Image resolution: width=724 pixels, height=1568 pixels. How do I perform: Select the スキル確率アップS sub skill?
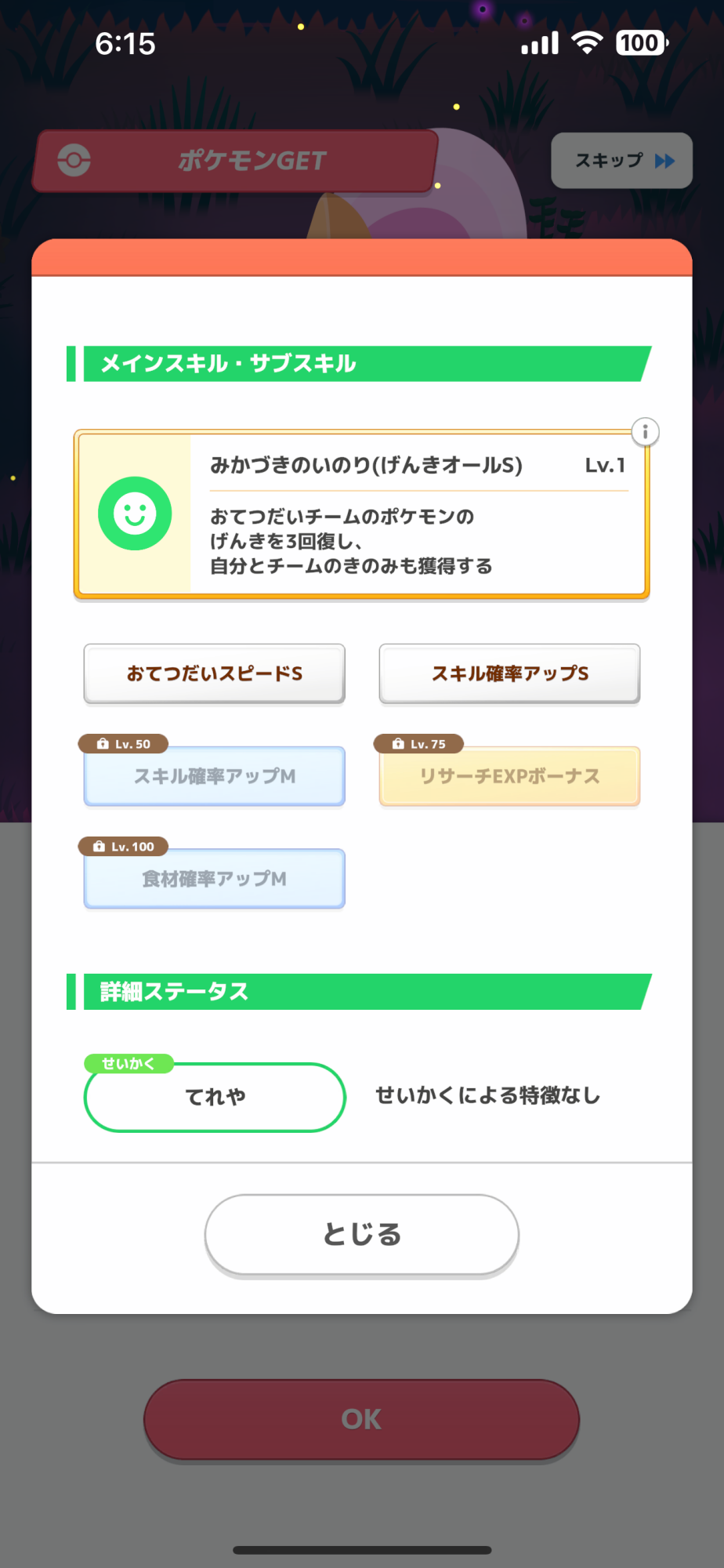point(510,673)
